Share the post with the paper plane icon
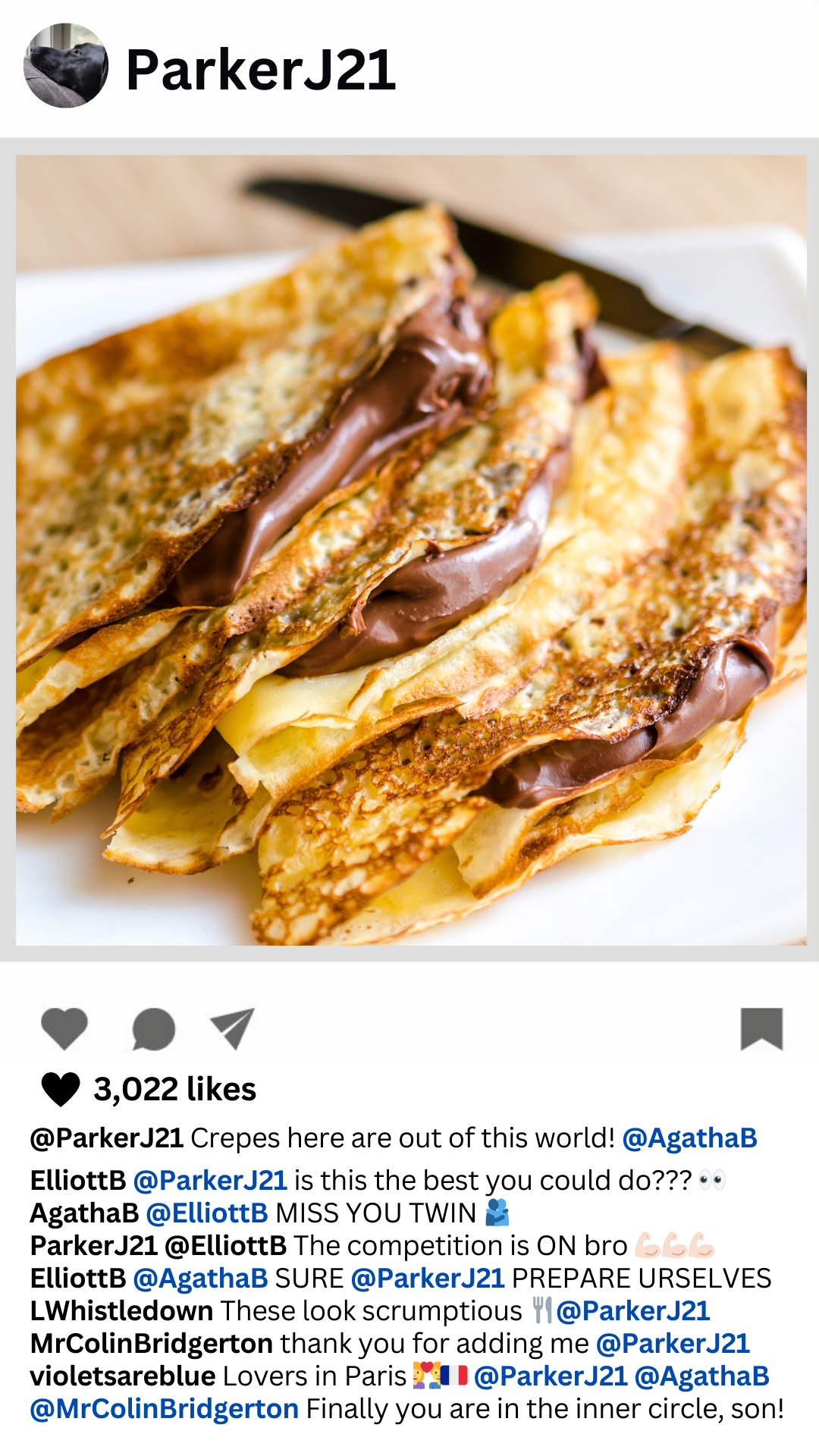 233,1028
